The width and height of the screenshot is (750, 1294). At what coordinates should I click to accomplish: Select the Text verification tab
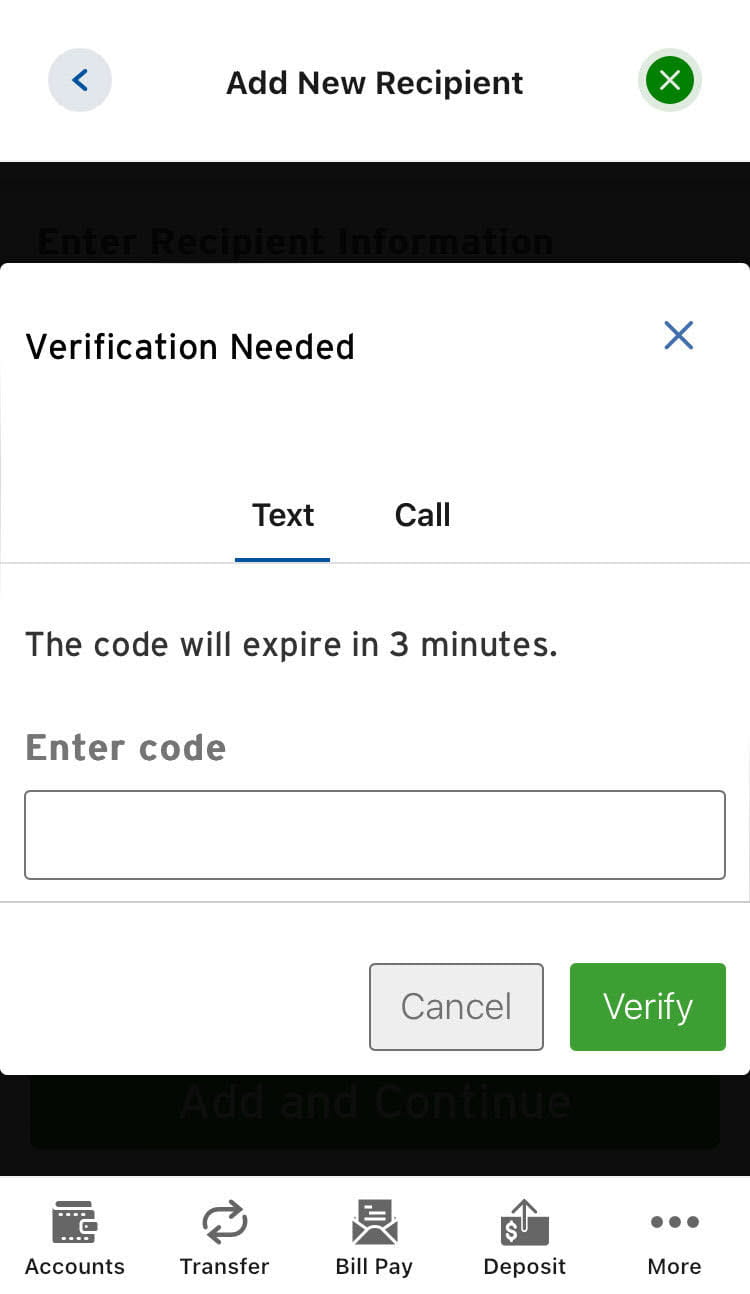(x=283, y=516)
